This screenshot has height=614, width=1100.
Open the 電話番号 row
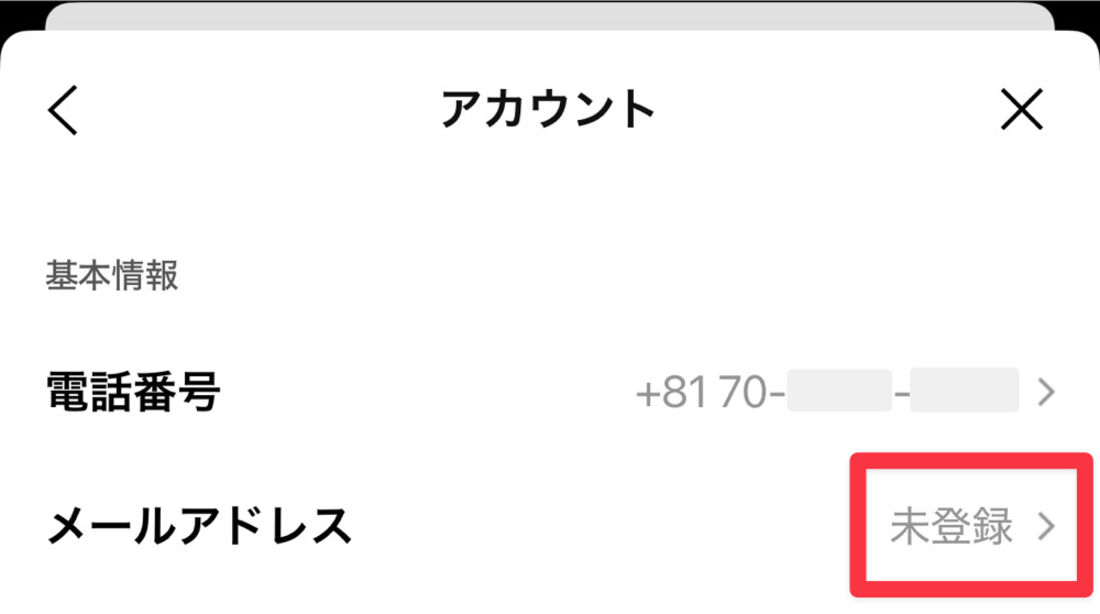(550, 393)
